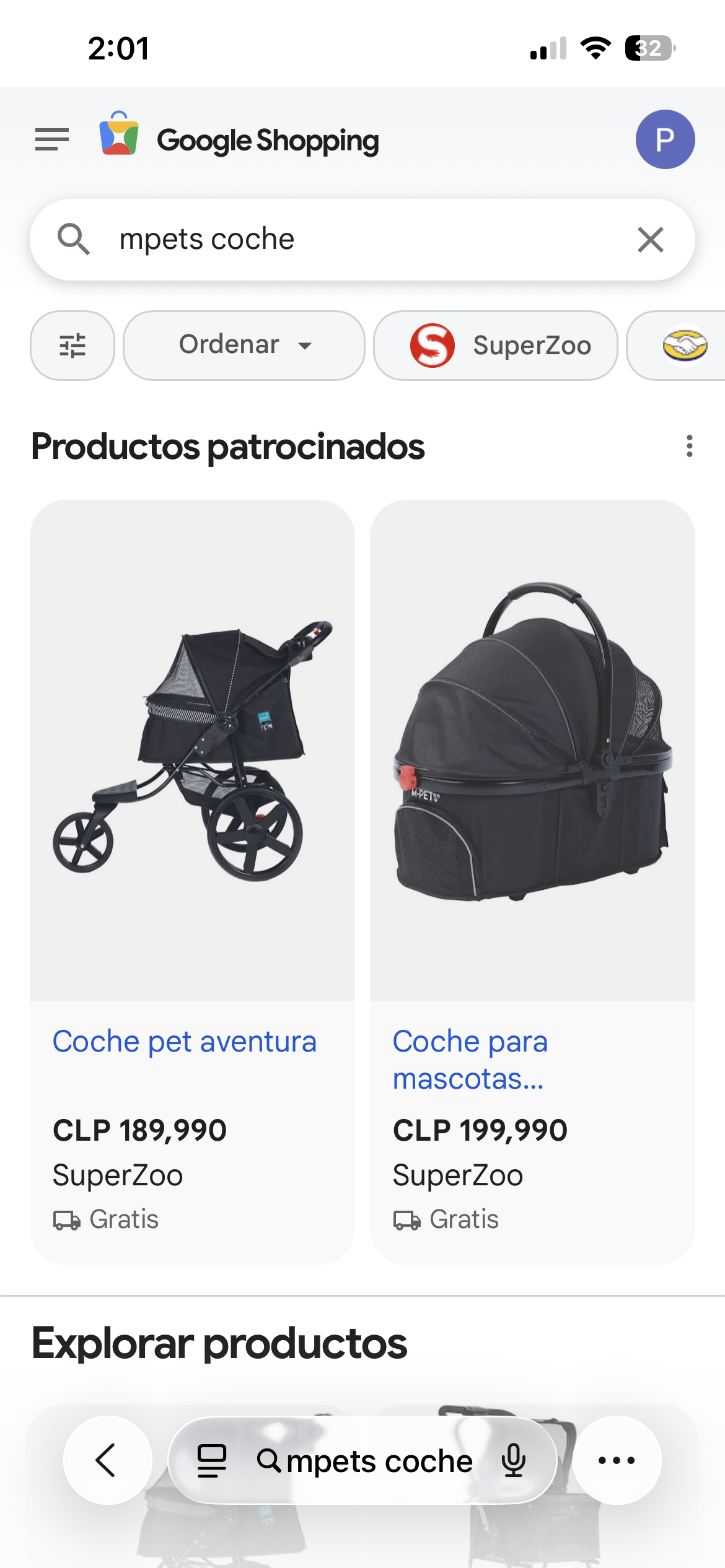Open the Coche pet aventura product link

point(184,1041)
